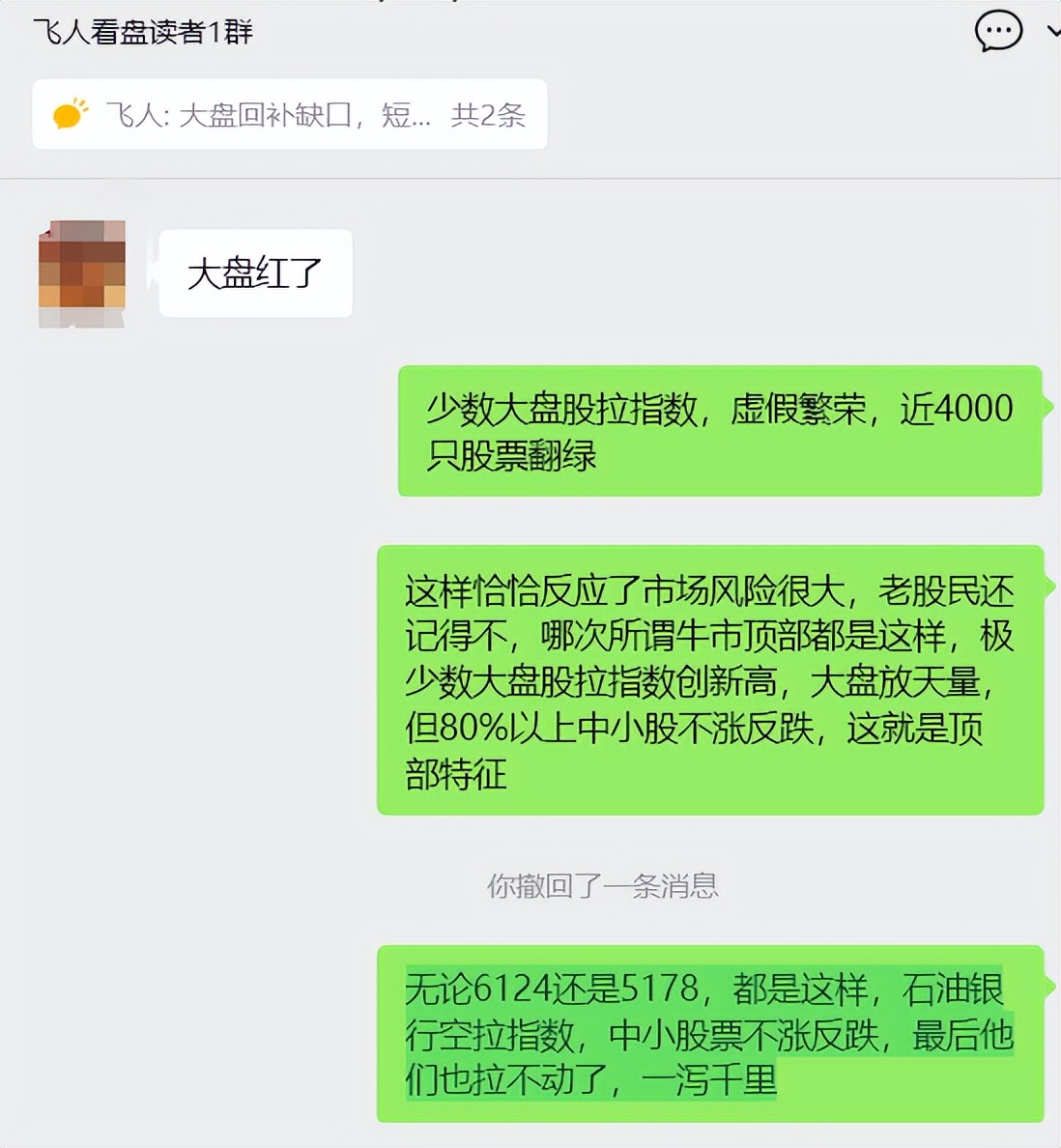This screenshot has width=1061, height=1148.
Task: Open the ellipsis menu to mute group notifications
Action: [998, 32]
